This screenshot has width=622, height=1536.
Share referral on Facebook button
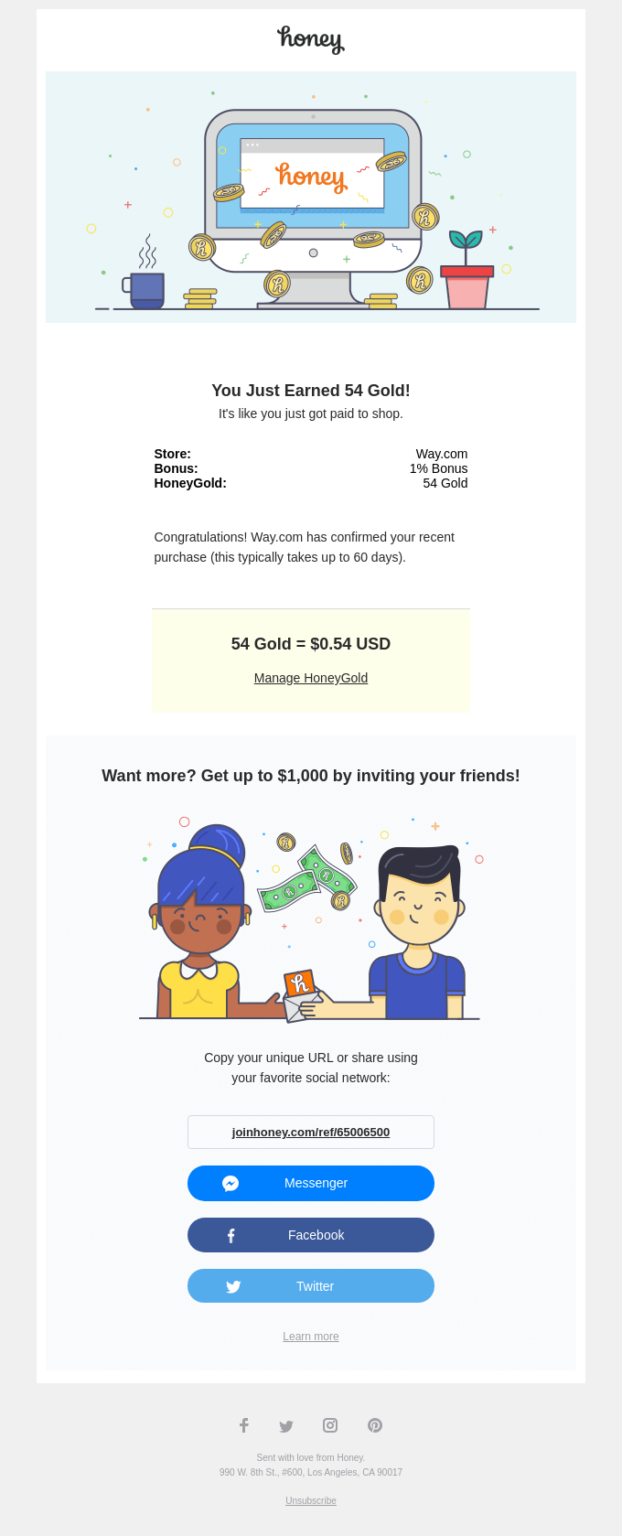coord(310,1235)
